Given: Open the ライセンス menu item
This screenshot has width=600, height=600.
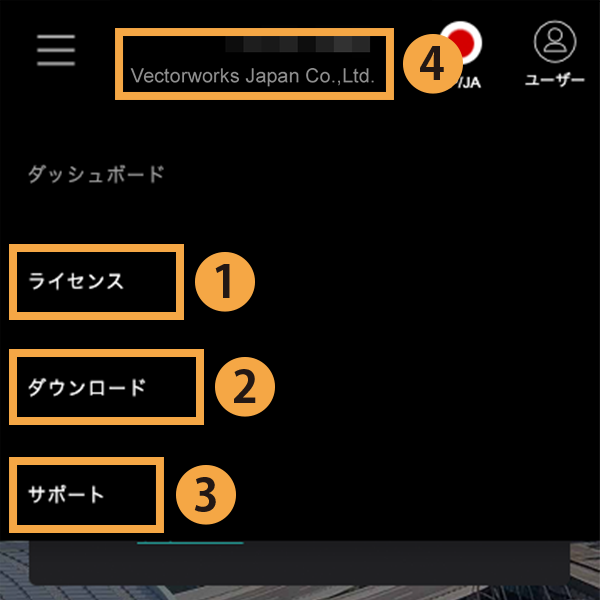Looking at the screenshot, I should coord(77,281).
